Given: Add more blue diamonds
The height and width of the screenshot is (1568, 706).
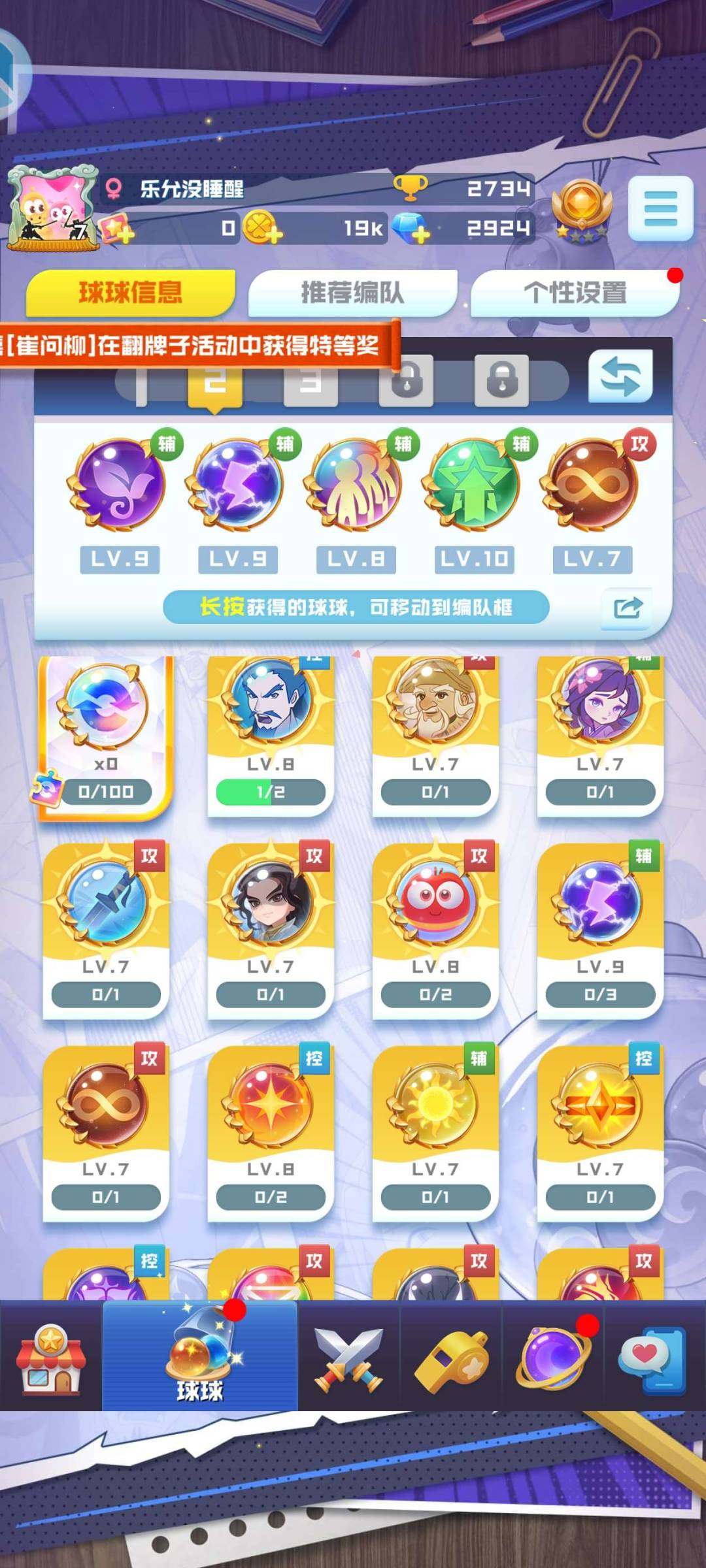Looking at the screenshot, I should tap(413, 229).
